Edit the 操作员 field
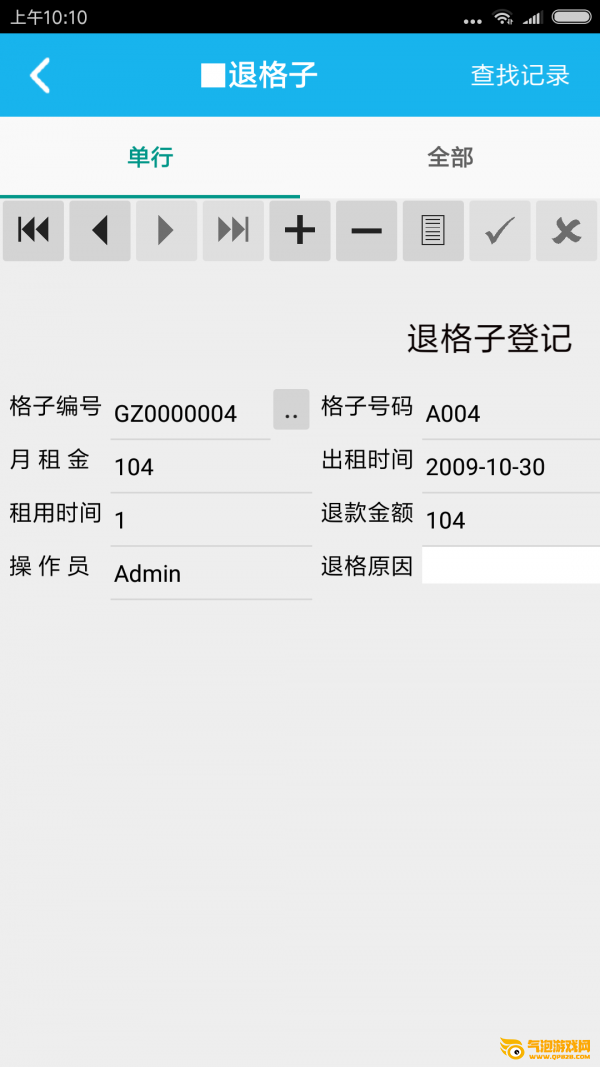Viewport: 600px width, 1067px height. pos(211,574)
